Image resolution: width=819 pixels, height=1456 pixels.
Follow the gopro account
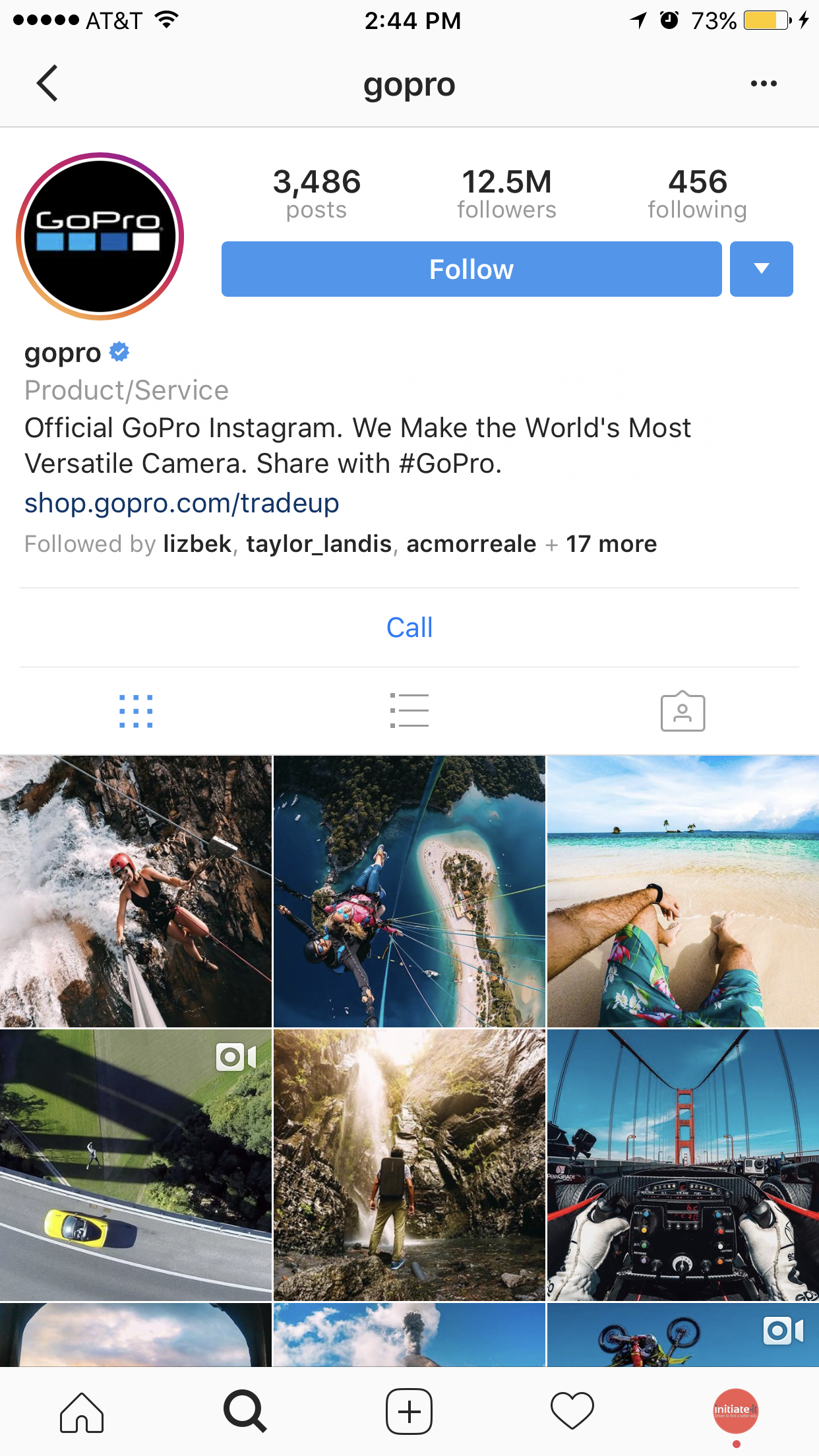tap(471, 269)
